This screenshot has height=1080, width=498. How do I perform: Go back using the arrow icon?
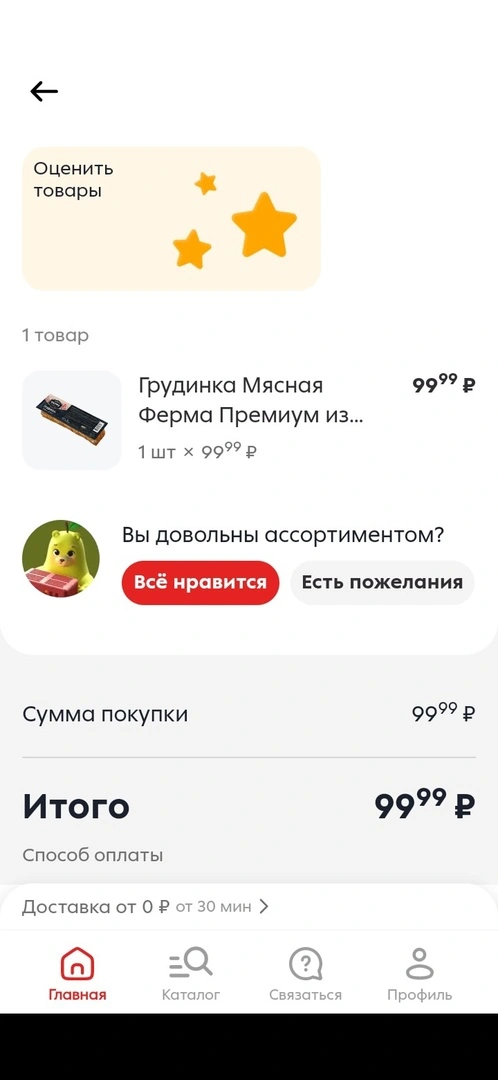pyautogui.click(x=44, y=91)
